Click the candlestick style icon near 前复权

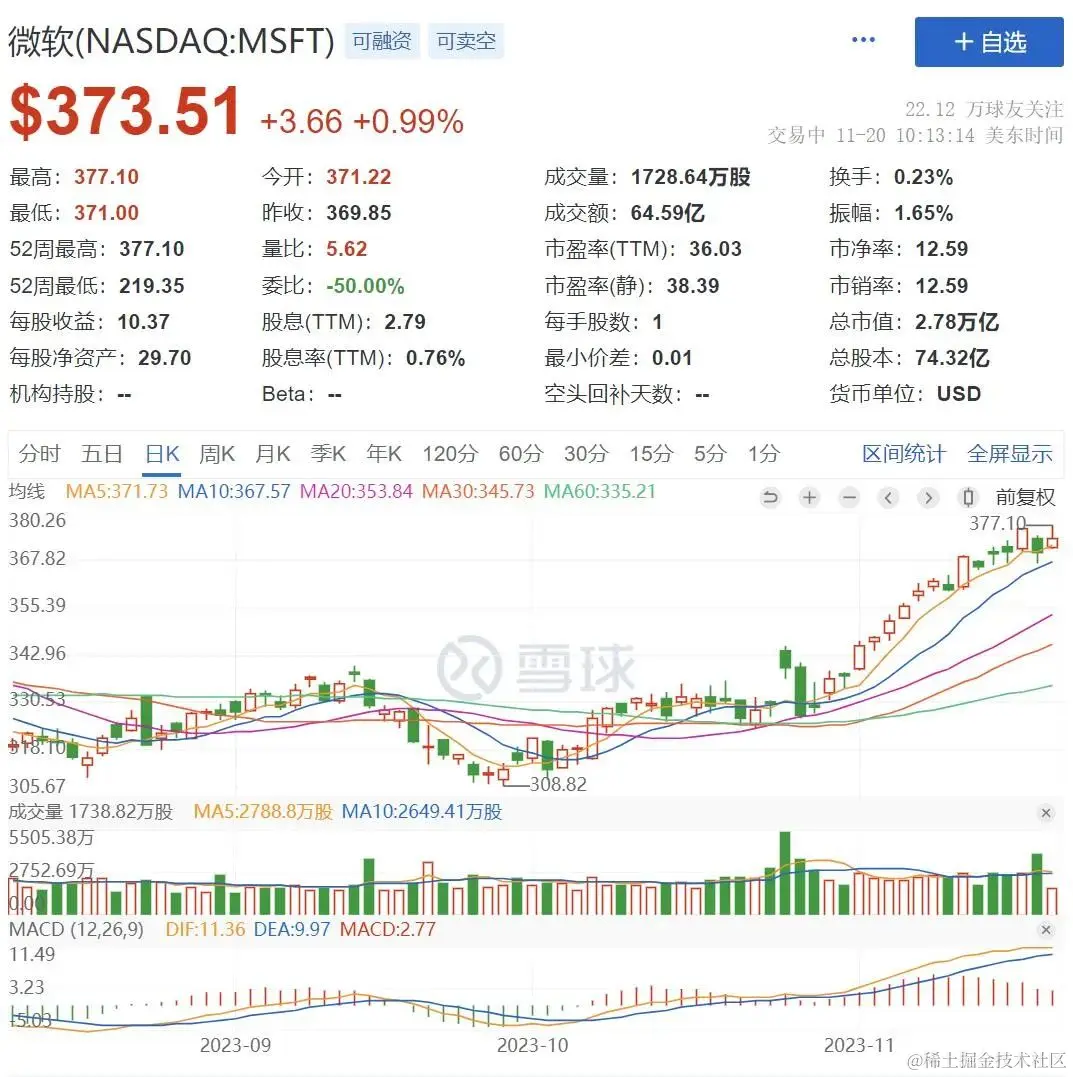(966, 497)
